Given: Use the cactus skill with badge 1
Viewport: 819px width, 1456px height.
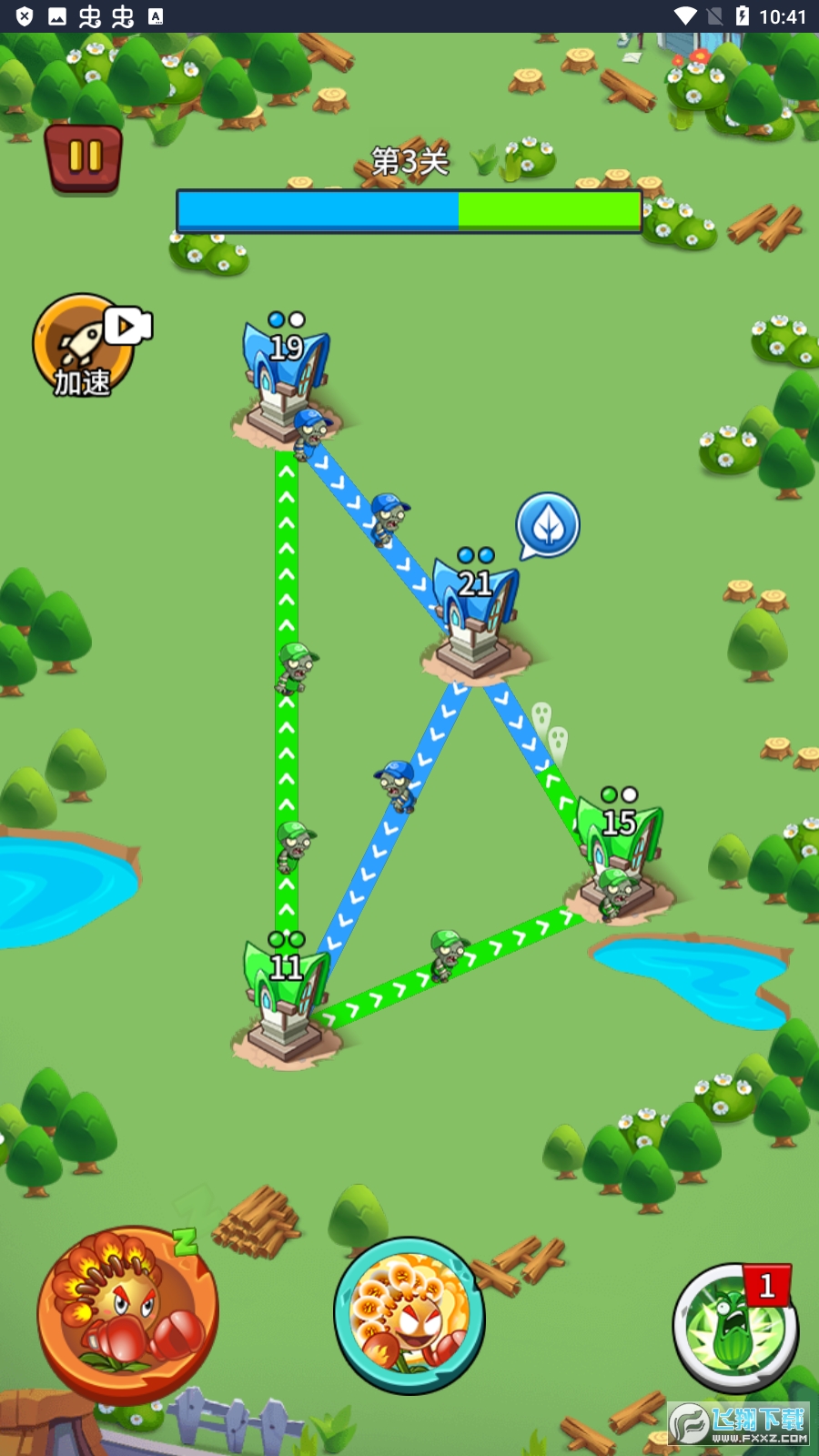Looking at the screenshot, I should [734, 1328].
